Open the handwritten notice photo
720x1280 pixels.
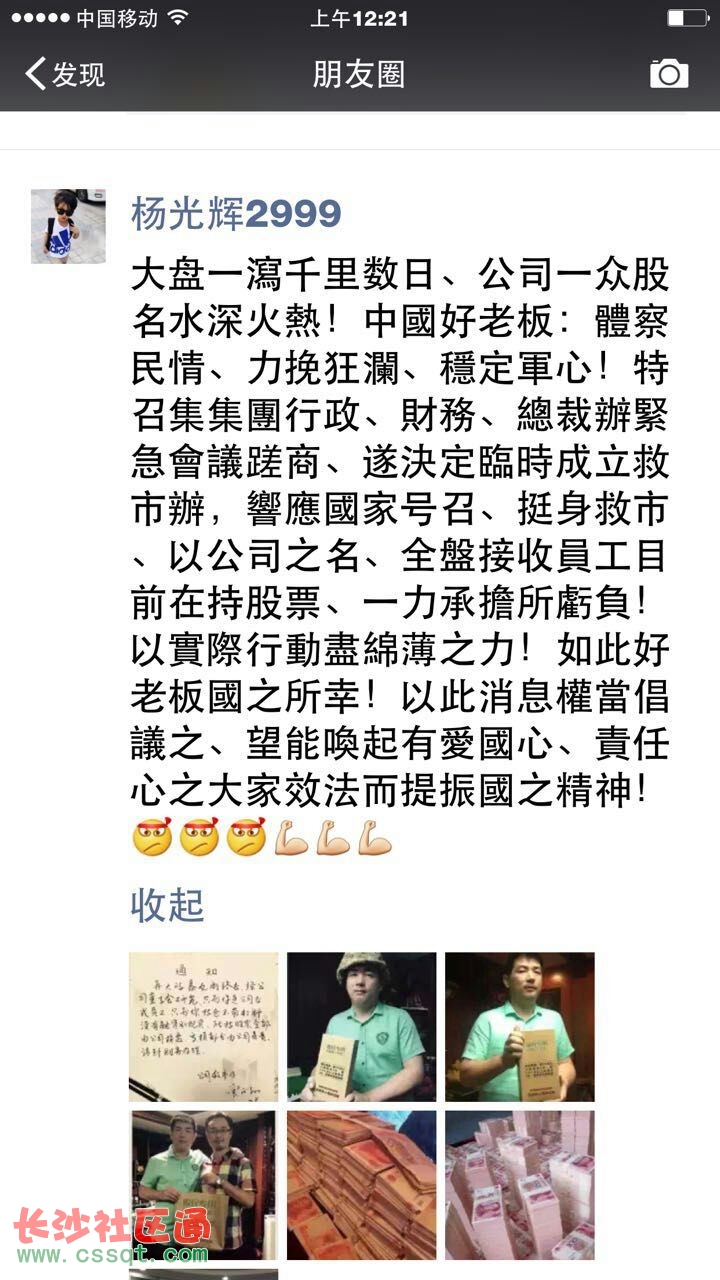coord(204,1026)
